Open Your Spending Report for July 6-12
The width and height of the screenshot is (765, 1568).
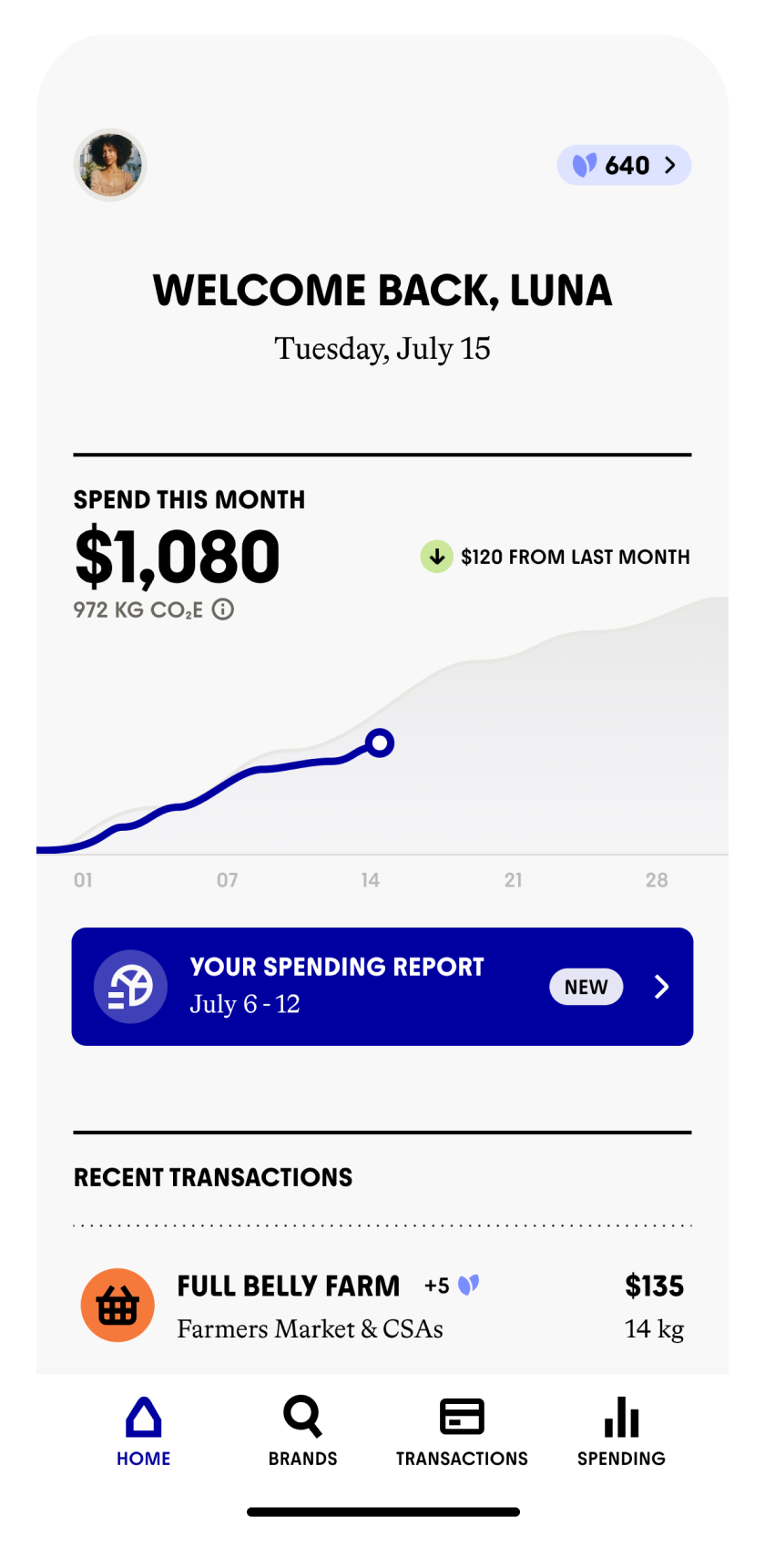(x=382, y=987)
